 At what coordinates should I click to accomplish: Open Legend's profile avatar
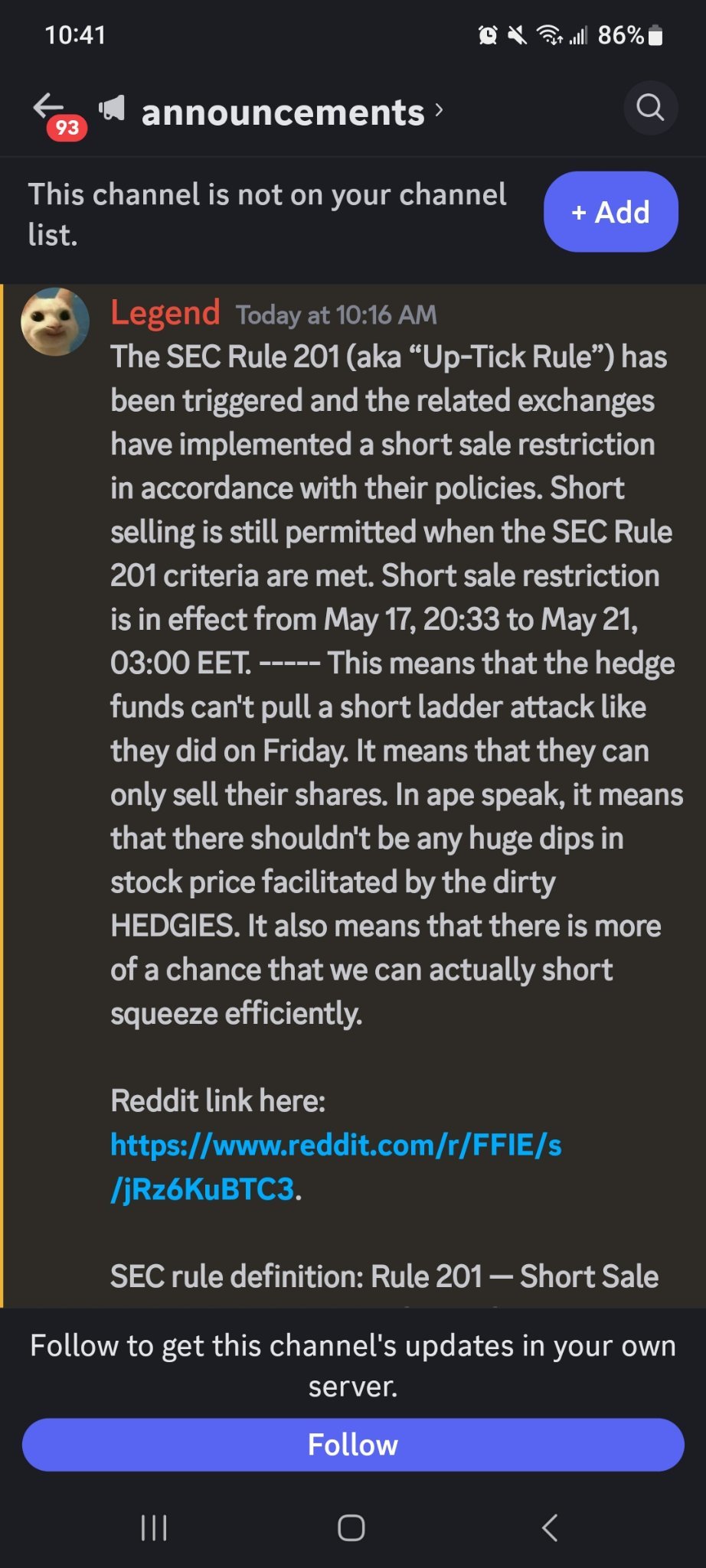[x=54, y=321]
